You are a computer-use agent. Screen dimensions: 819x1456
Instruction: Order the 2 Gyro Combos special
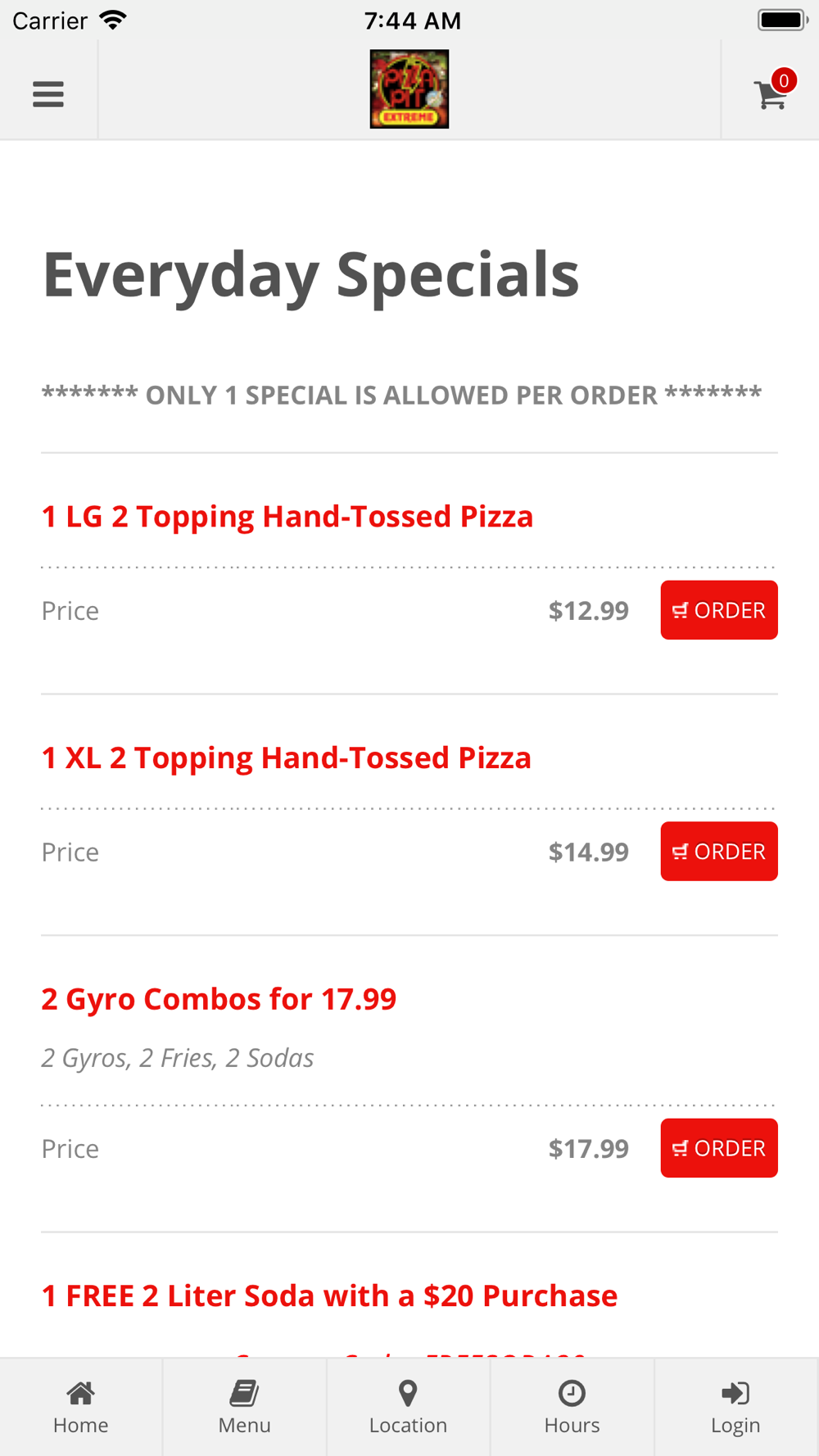pyautogui.click(x=719, y=1148)
